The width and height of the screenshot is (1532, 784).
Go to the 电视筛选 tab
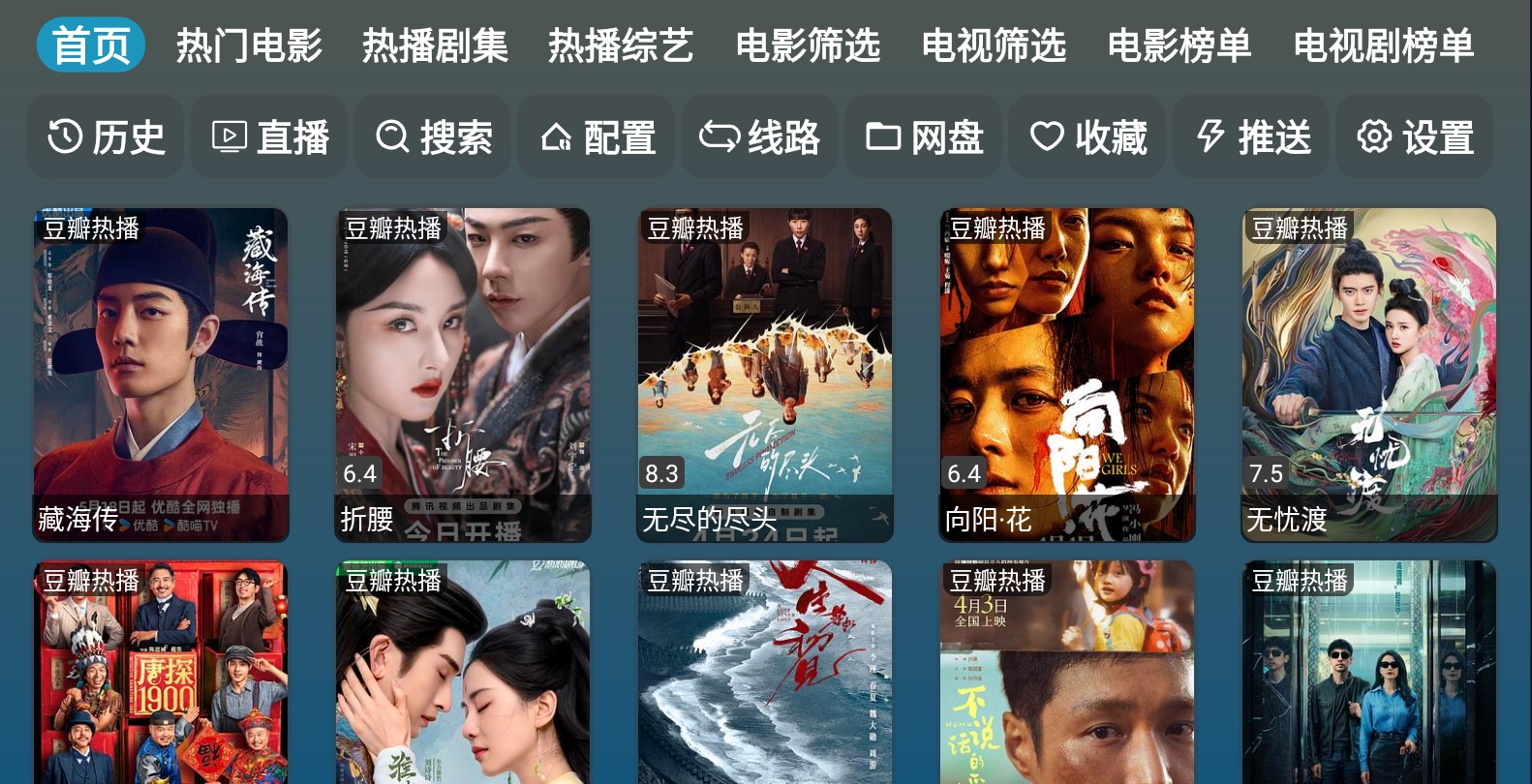click(994, 45)
